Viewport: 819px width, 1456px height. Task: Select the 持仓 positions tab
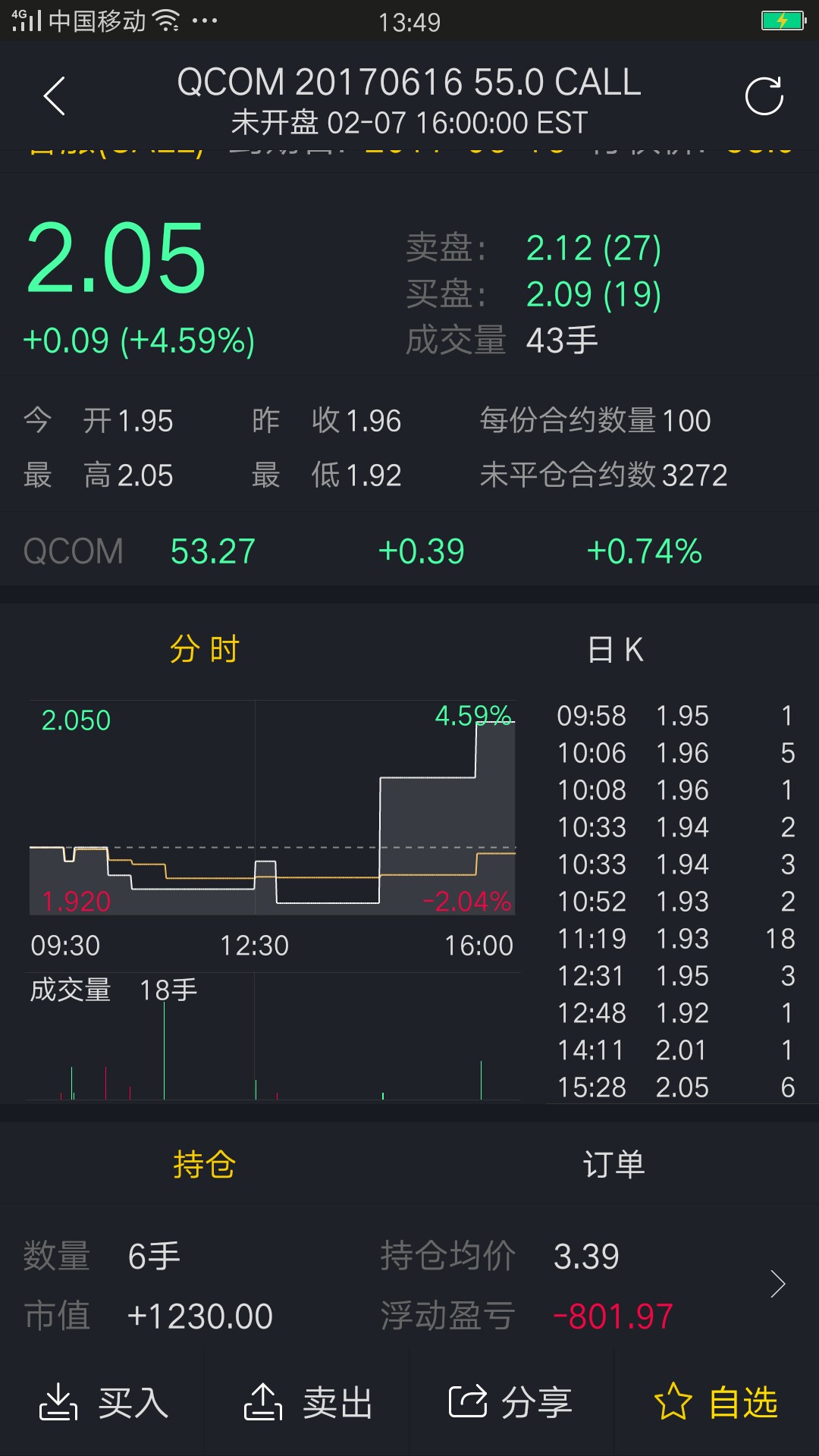click(205, 1164)
